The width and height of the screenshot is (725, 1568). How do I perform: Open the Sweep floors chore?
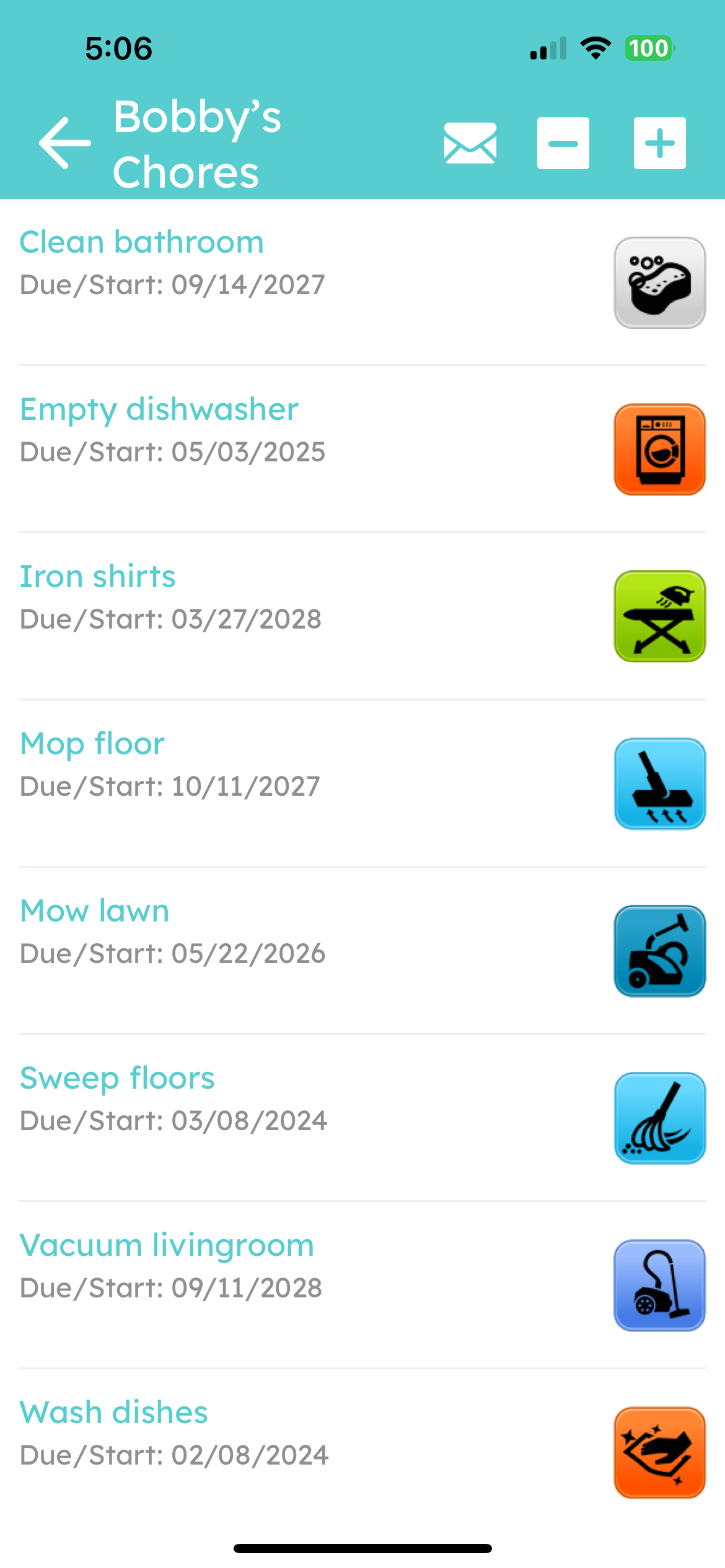point(117,1078)
